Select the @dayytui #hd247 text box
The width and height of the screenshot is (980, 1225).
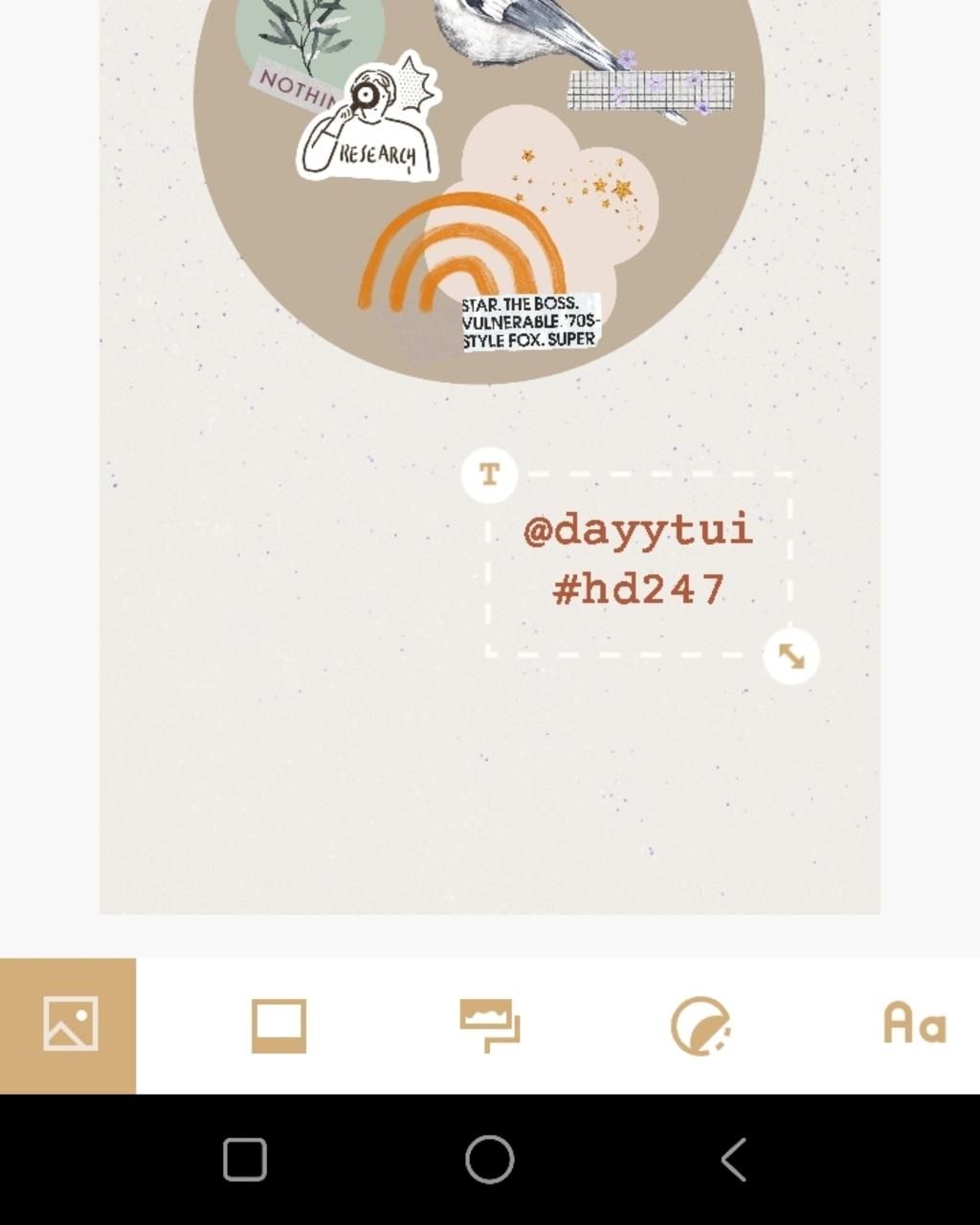638,561
